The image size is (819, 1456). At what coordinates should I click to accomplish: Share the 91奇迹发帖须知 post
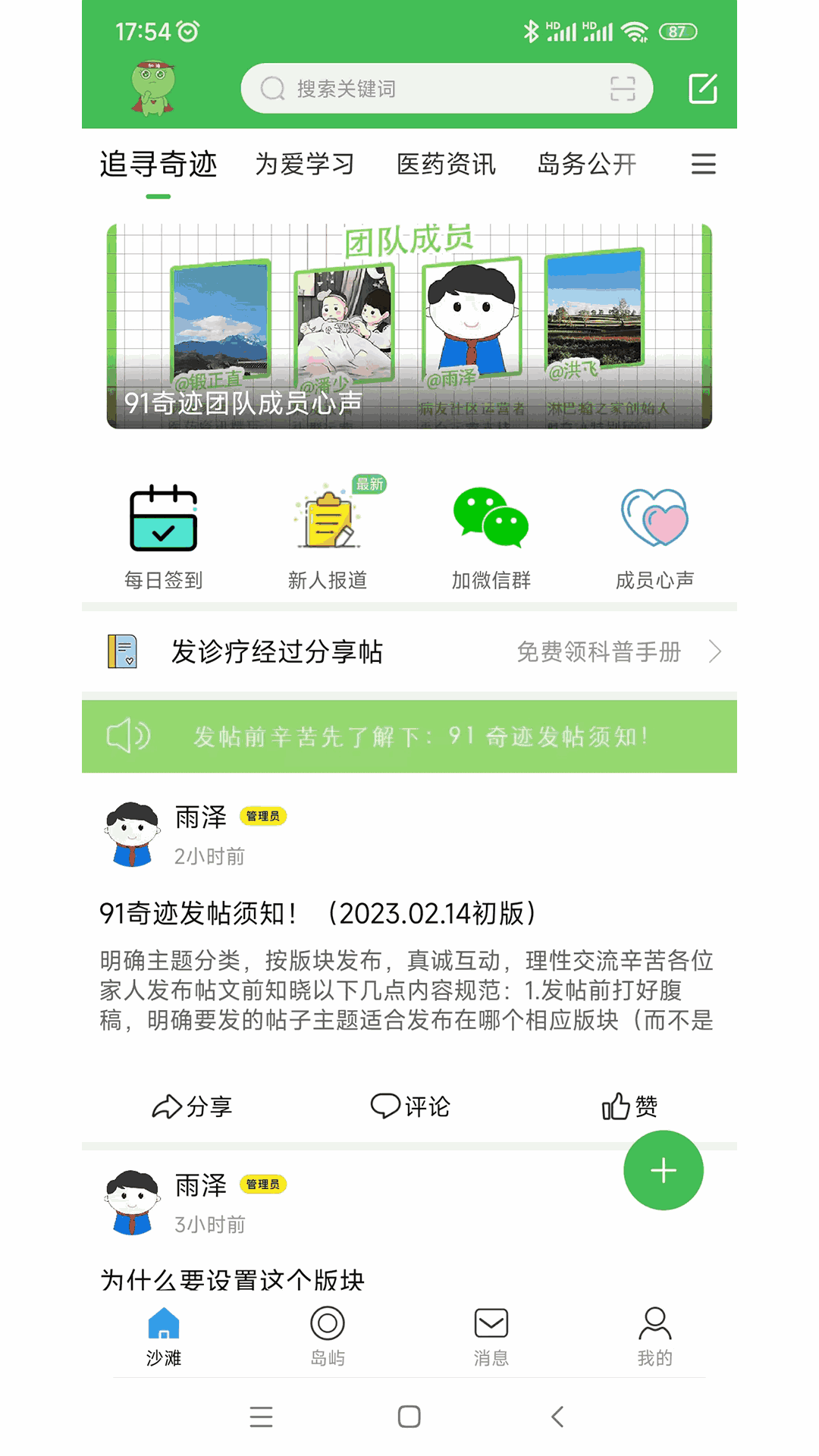tap(192, 1106)
